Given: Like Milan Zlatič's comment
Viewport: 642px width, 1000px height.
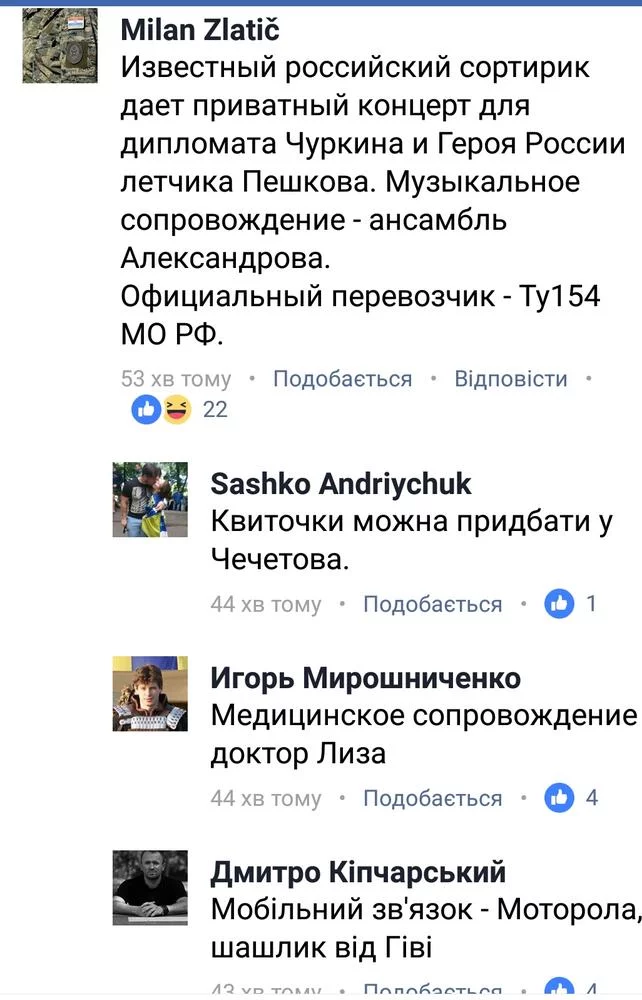Looking at the screenshot, I should pos(342,379).
